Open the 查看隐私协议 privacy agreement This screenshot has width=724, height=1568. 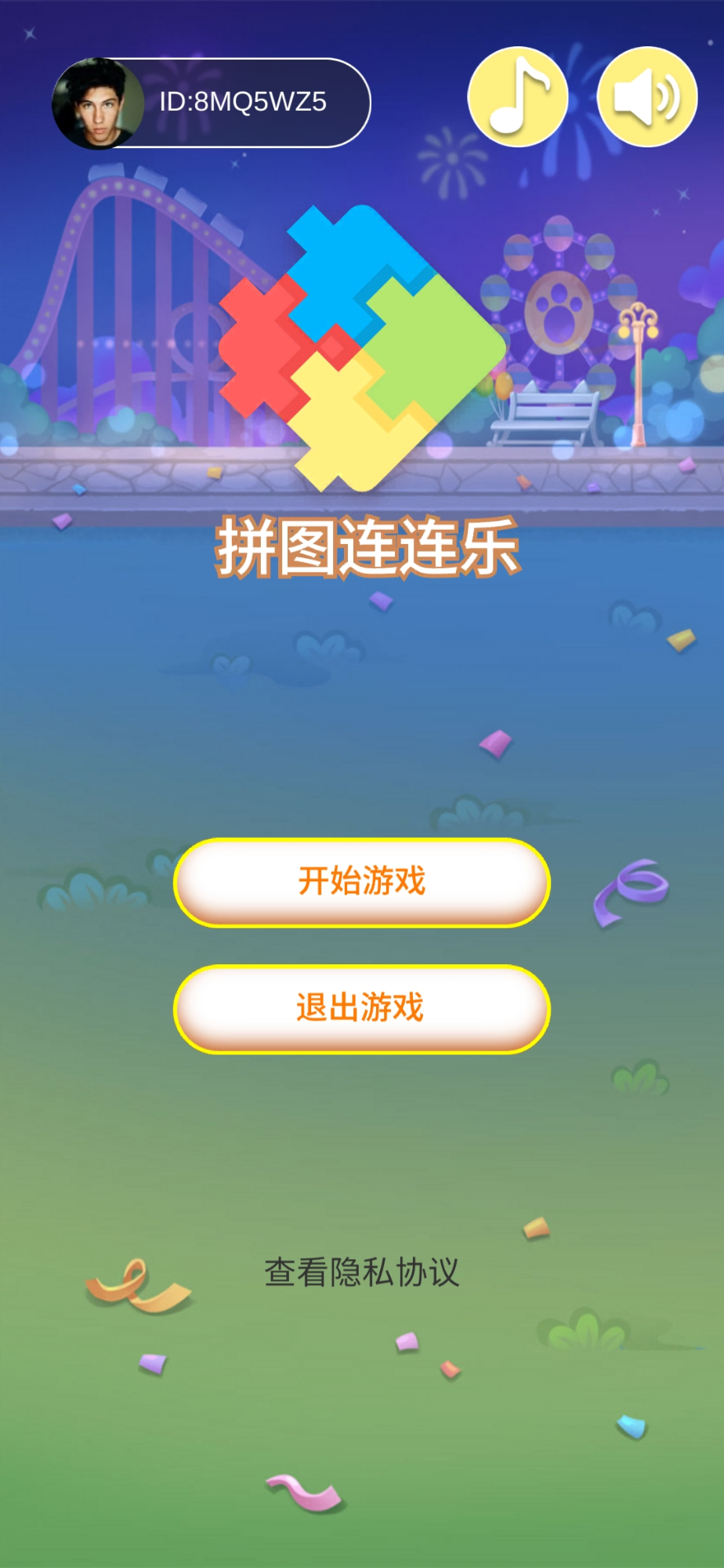(362, 1272)
